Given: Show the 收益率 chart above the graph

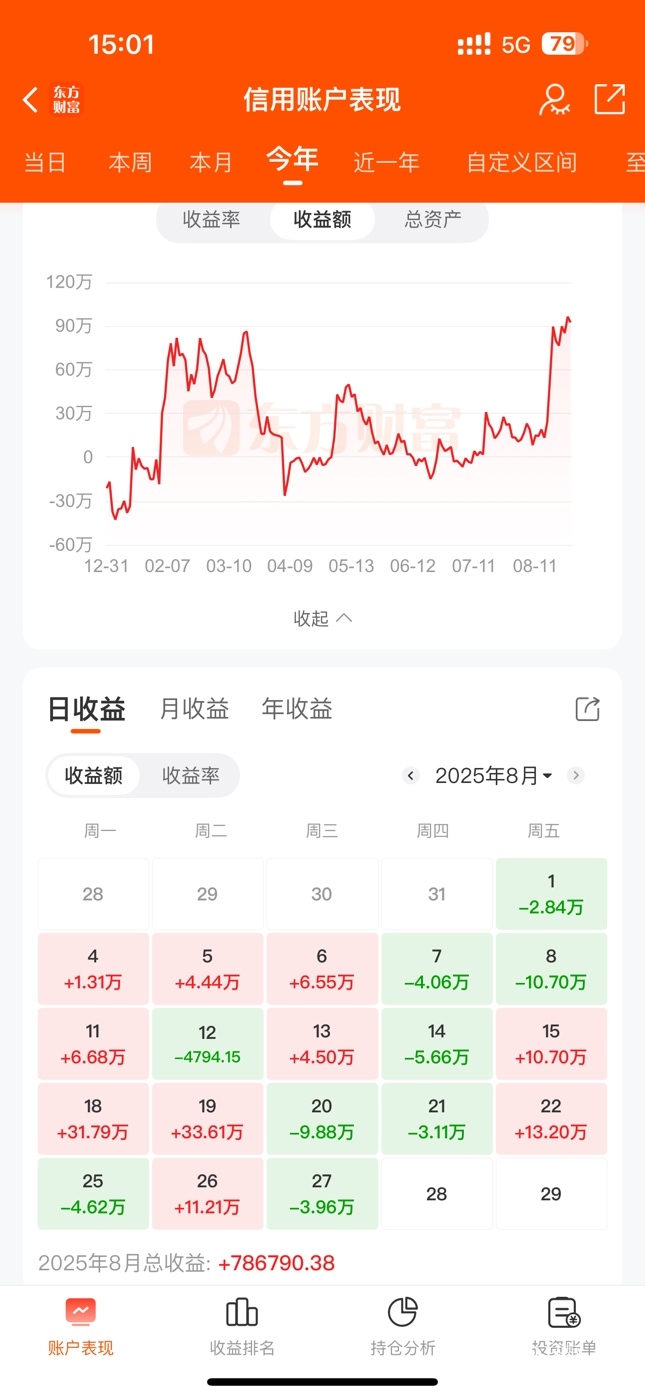Looking at the screenshot, I should 212,220.
